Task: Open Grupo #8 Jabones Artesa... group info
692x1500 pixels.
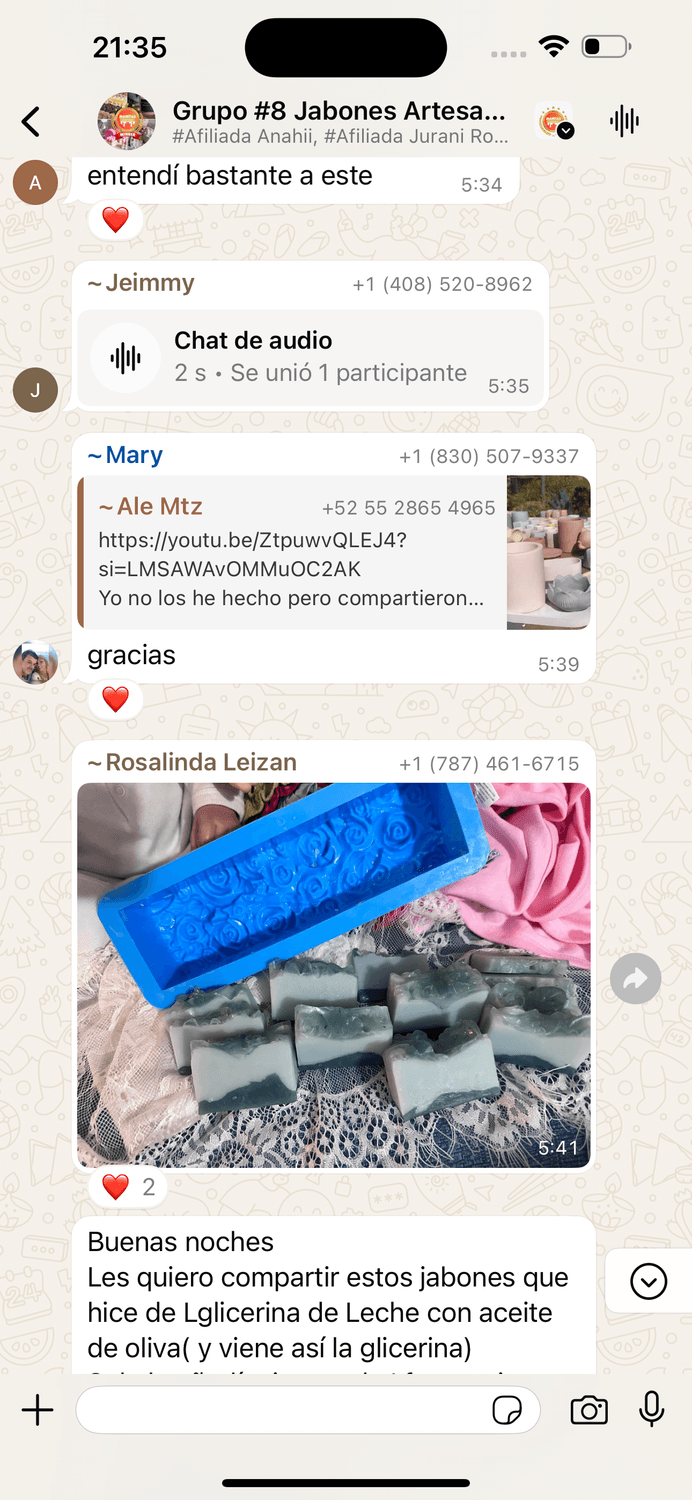Action: point(338,121)
